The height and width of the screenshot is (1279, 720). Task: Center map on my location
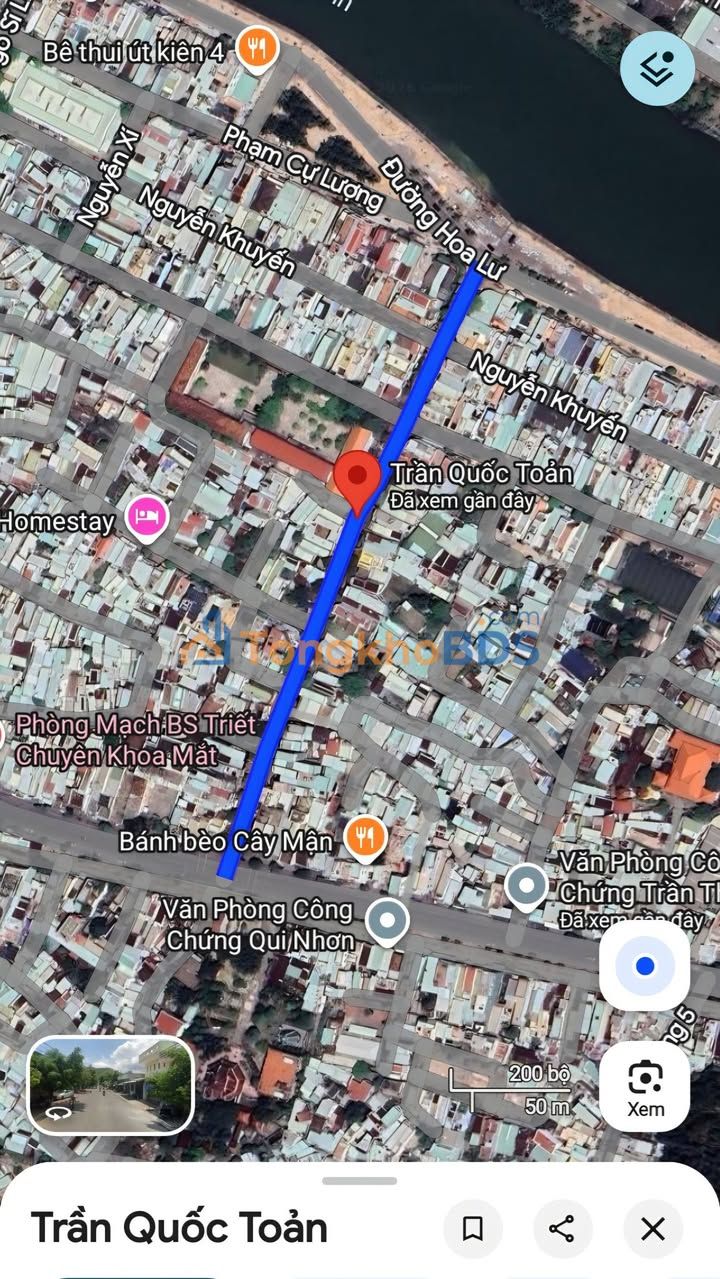tap(645, 966)
